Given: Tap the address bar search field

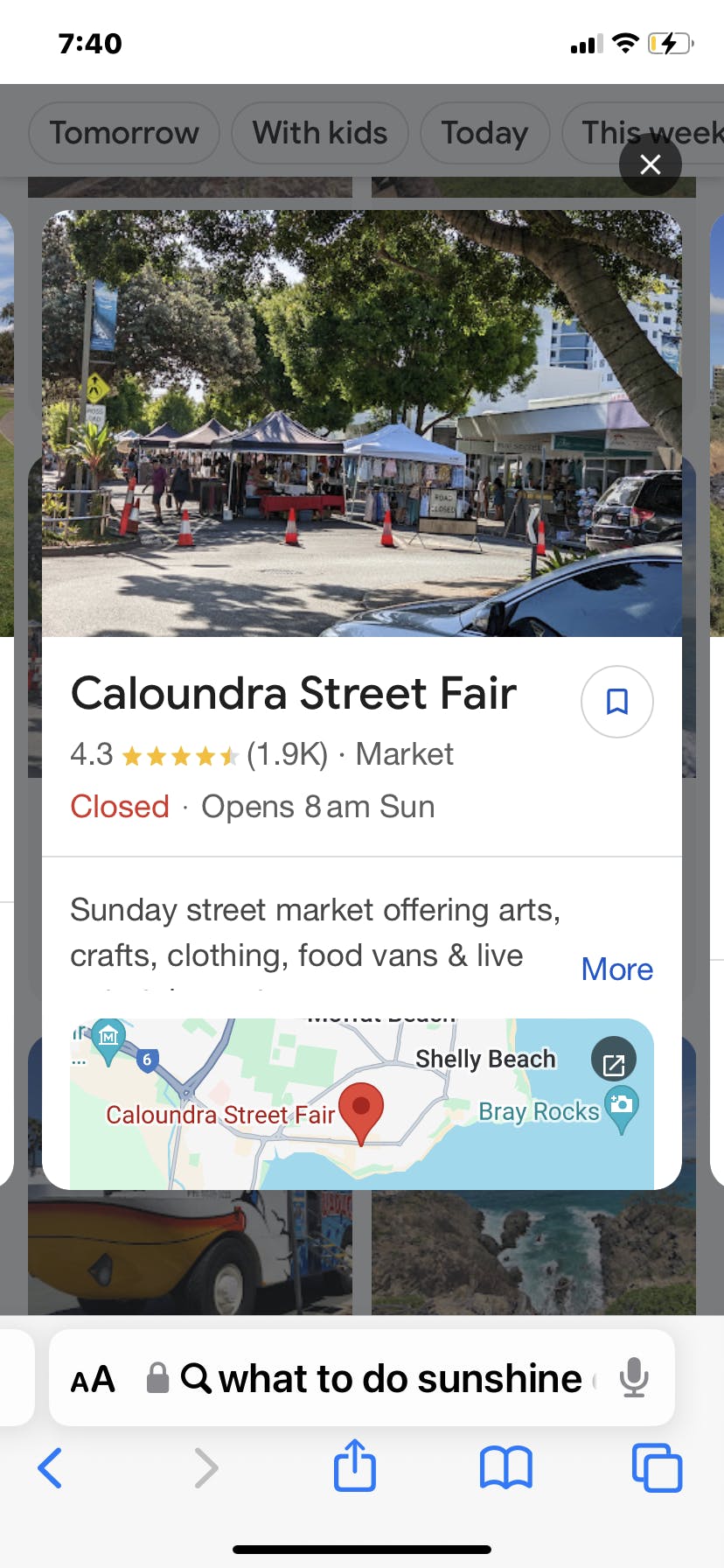Looking at the screenshot, I should click(x=385, y=1379).
